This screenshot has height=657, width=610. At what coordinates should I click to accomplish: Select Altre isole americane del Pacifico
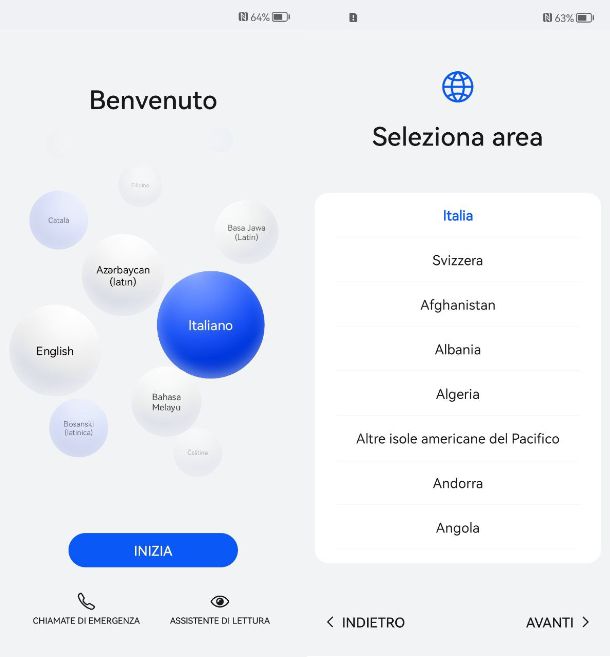[458, 438]
